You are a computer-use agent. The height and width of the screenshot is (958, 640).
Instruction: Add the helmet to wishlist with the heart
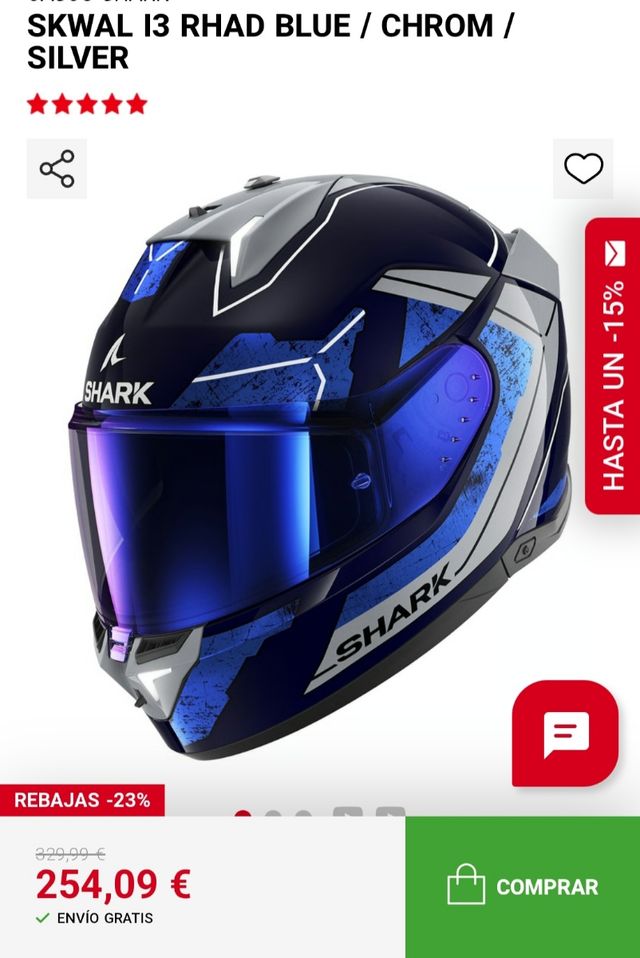pos(583,168)
